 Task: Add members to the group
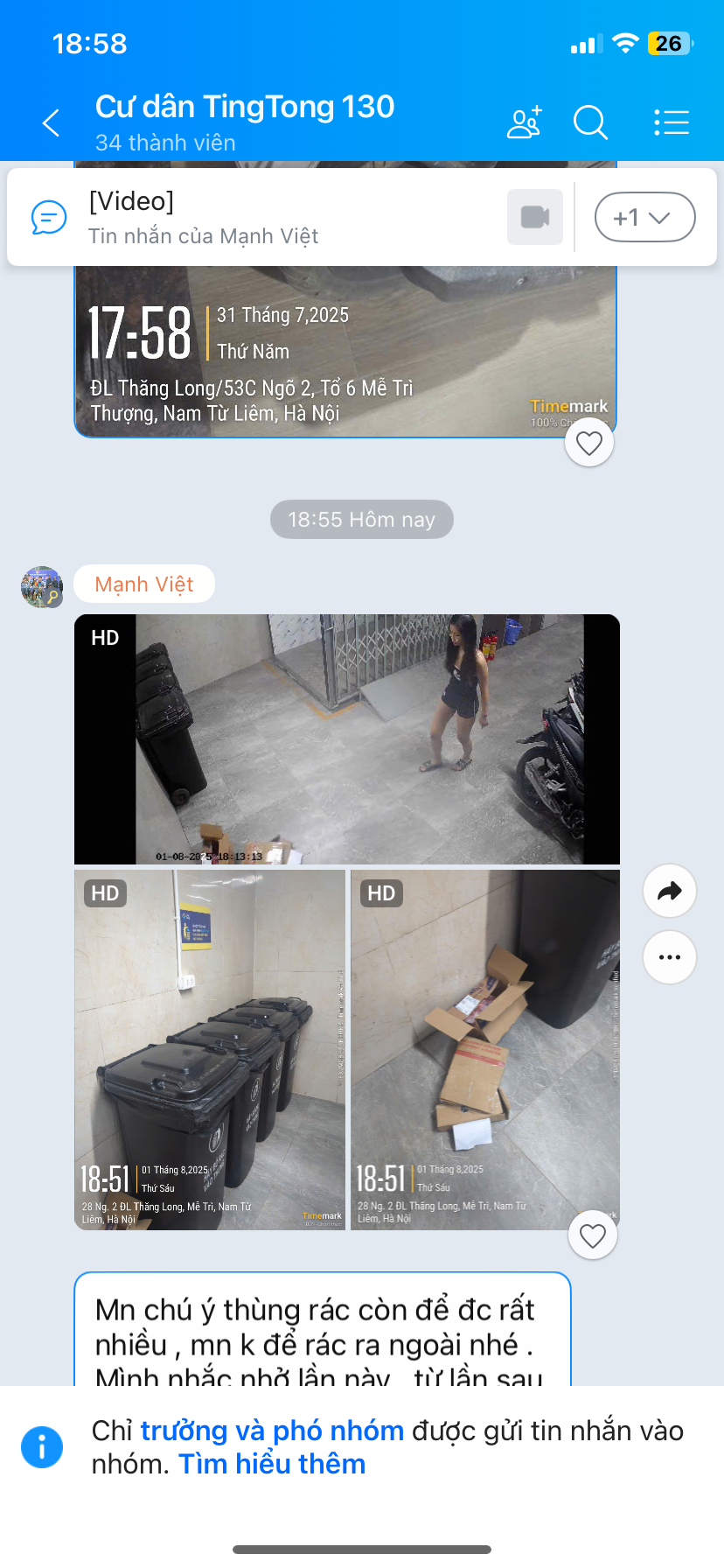click(x=524, y=122)
